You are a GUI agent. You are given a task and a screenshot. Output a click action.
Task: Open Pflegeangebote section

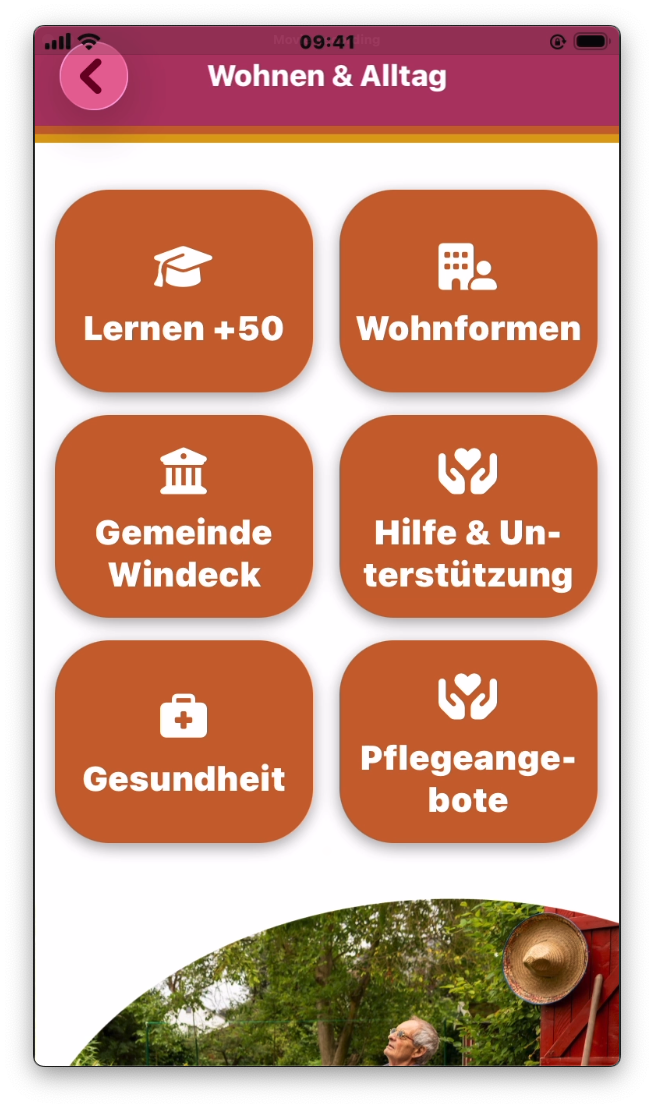coord(468,741)
